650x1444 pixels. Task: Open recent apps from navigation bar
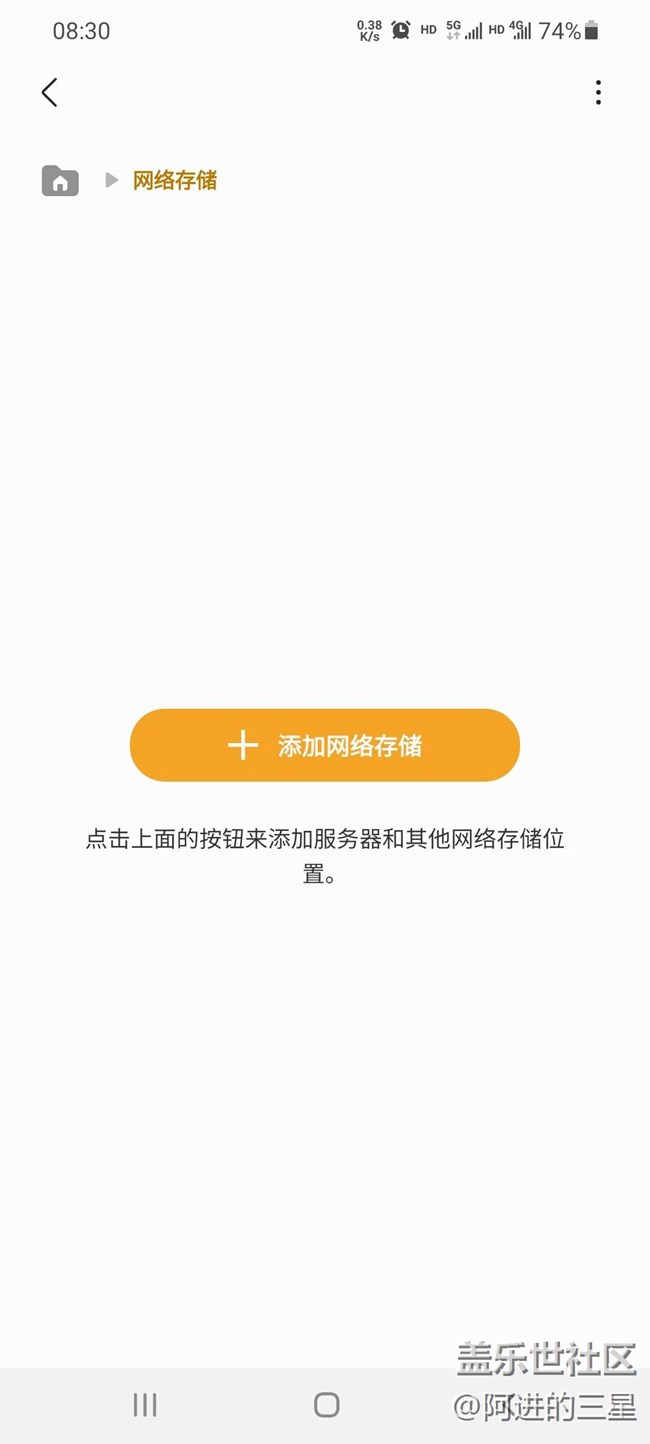click(145, 1404)
